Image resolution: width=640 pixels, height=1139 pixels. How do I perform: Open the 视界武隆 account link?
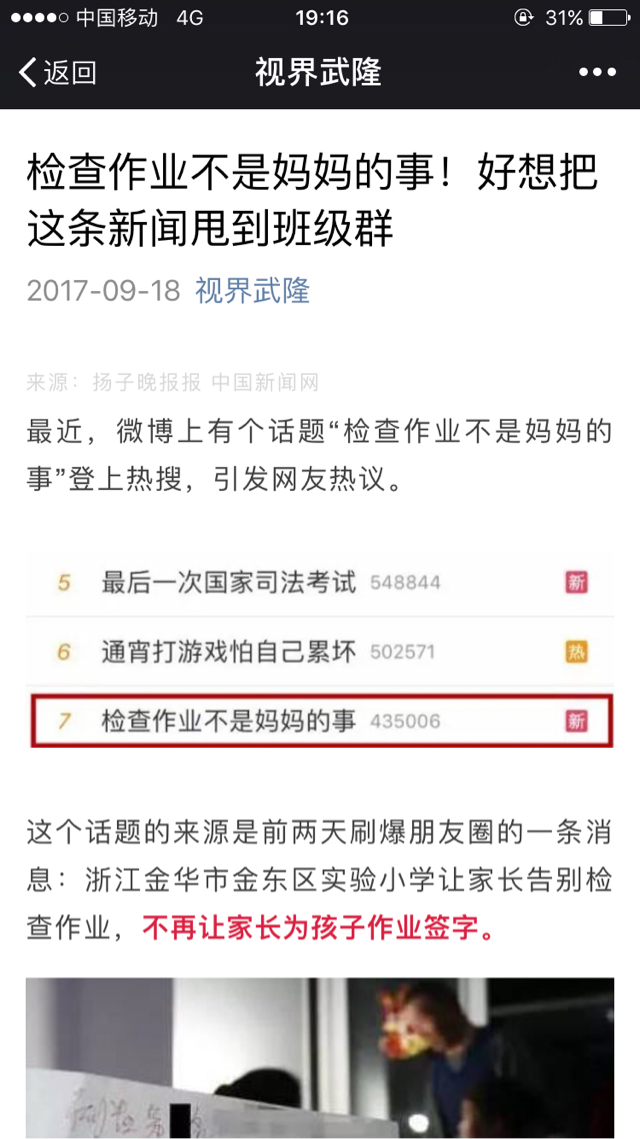252,291
